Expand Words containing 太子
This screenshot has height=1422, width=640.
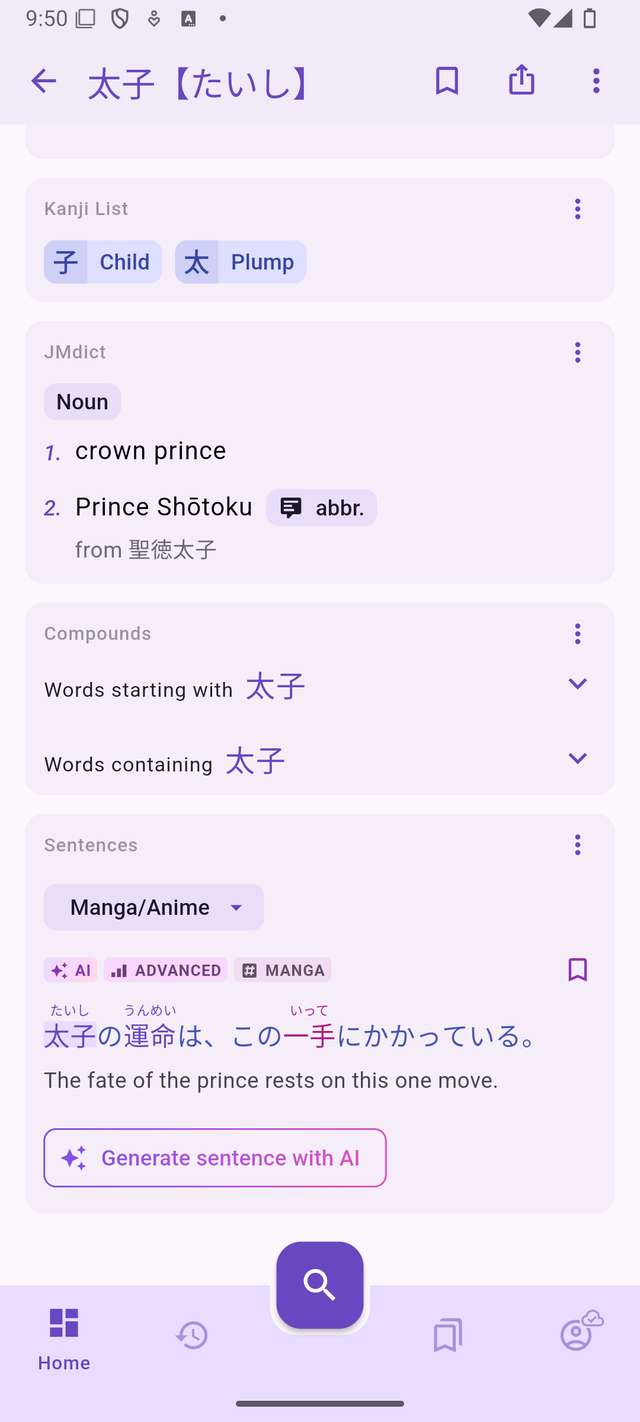click(x=577, y=759)
